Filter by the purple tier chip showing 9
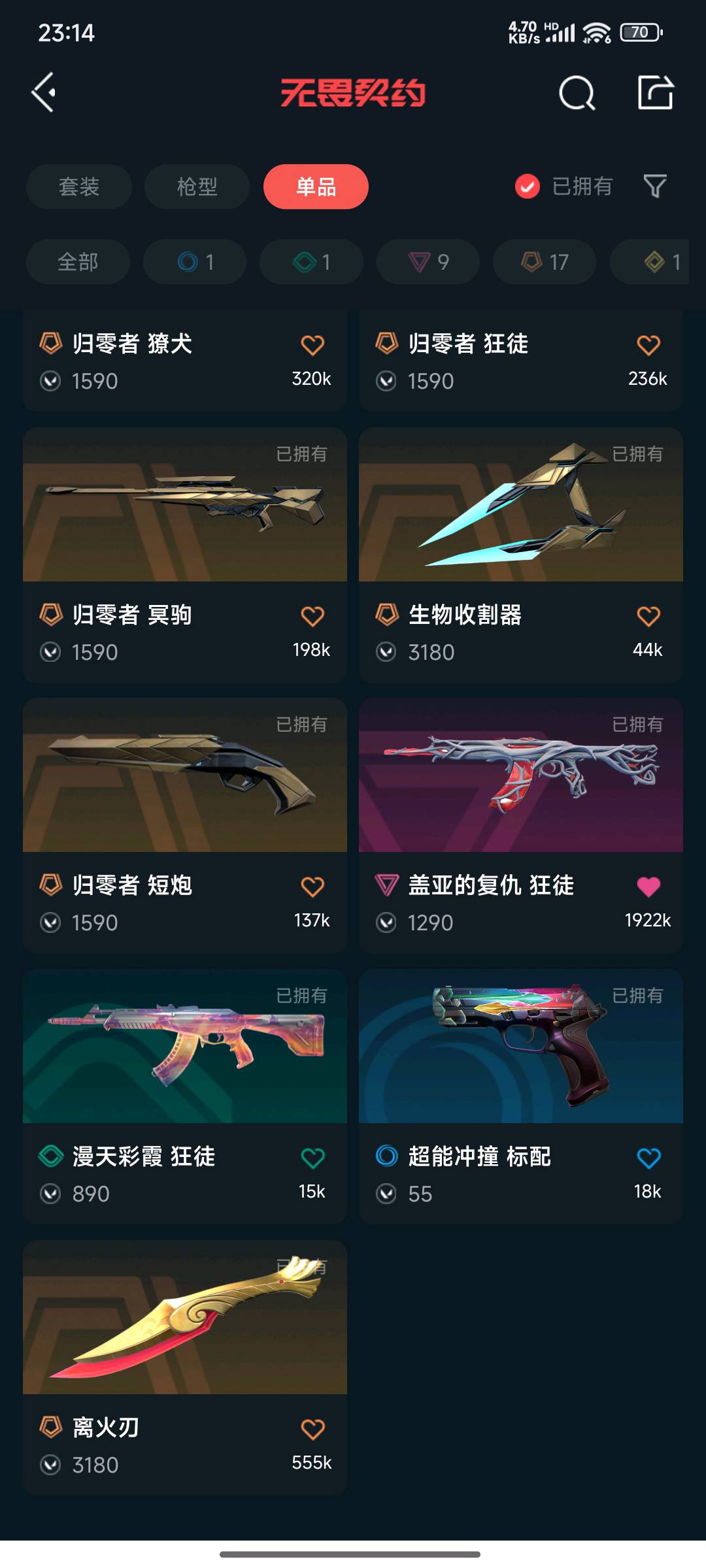The width and height of the screenshot is (706, 1568). click(428, 262)
